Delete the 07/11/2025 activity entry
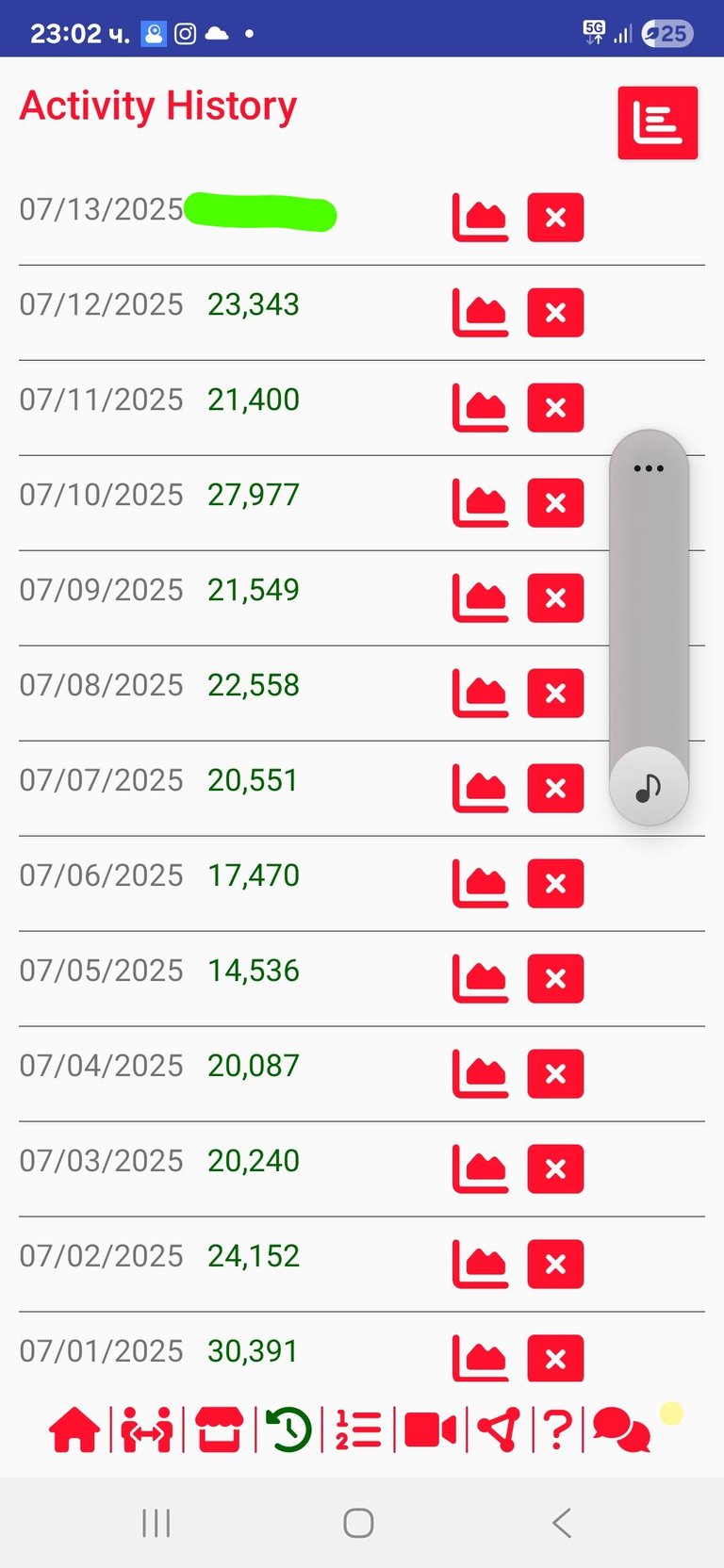The height and width of the screenshot is (1568, 724). 555,408
